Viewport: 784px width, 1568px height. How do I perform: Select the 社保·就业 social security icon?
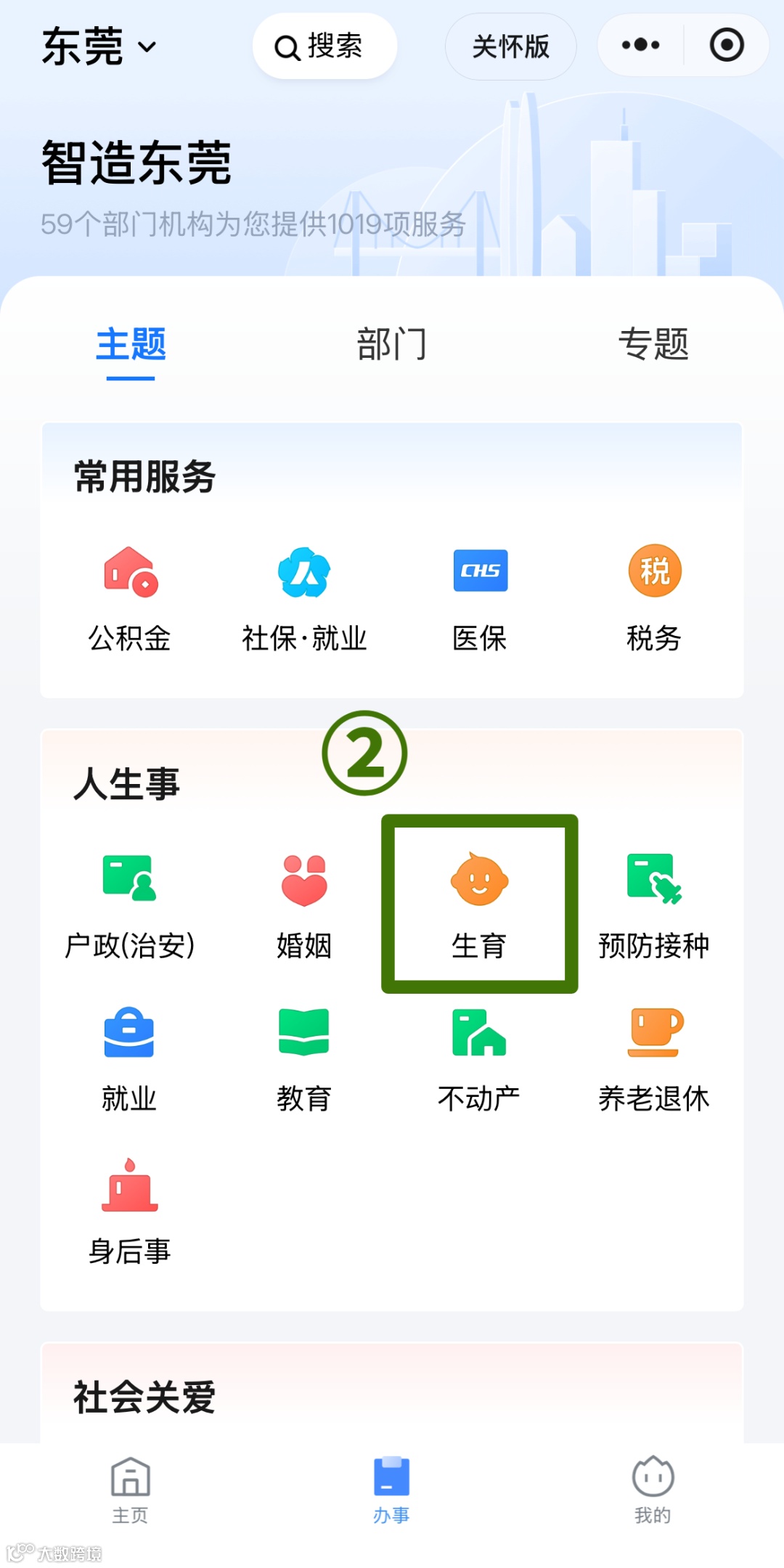coord(305,595)
